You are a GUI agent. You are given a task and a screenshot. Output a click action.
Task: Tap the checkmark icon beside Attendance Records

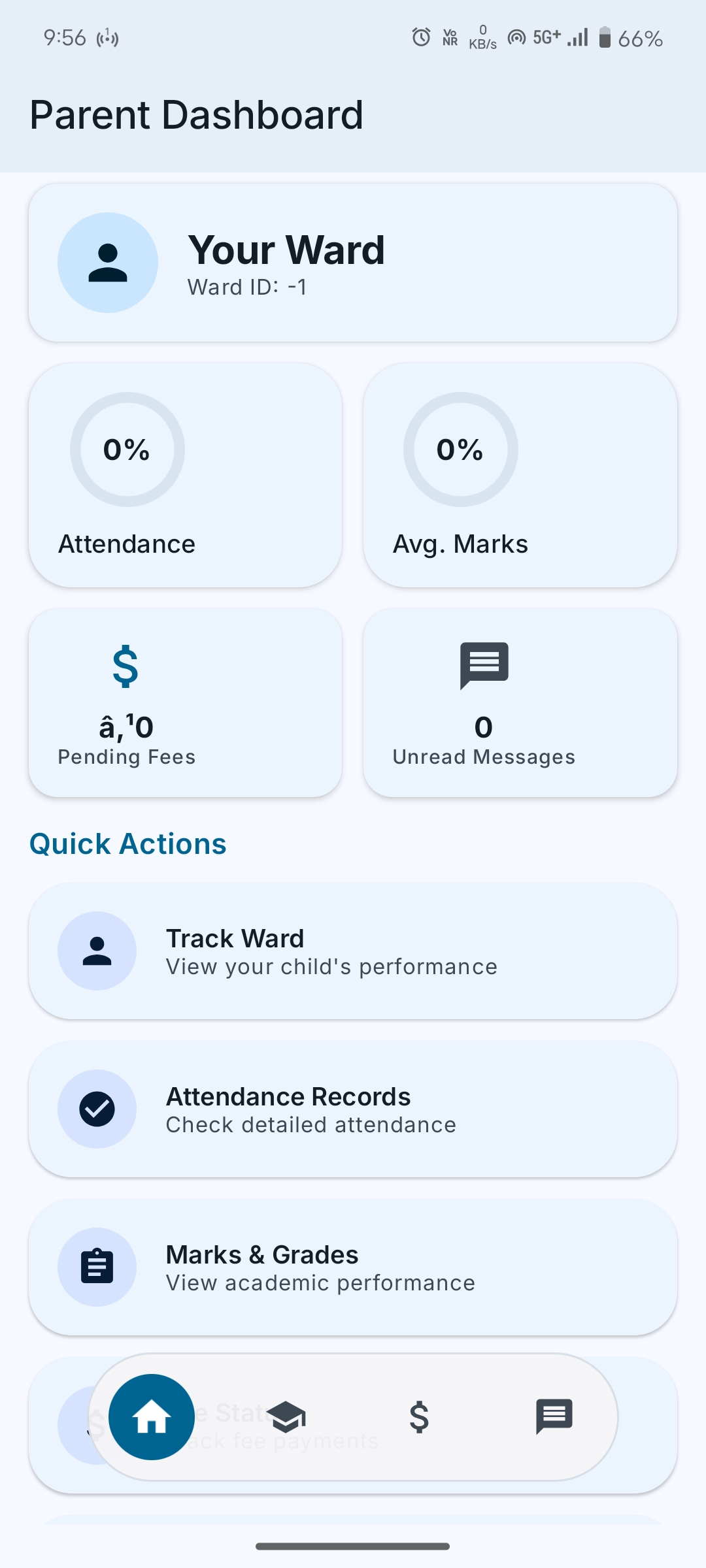(97, 1109)
